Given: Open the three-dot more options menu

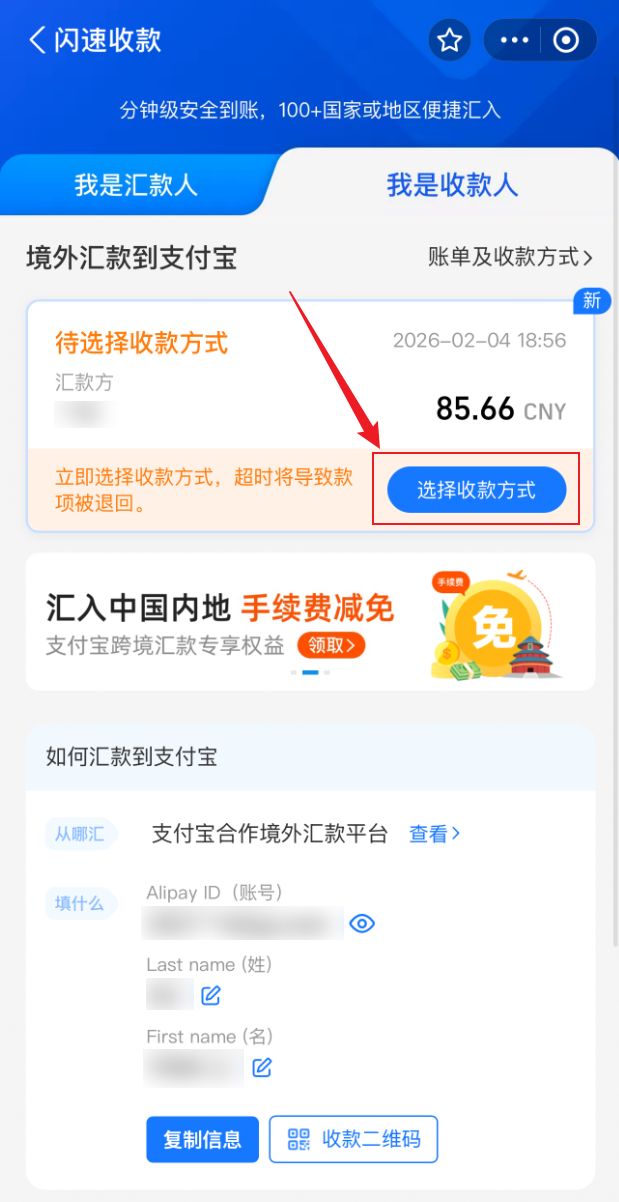Looking at the screenshot, I should (513, 40).
